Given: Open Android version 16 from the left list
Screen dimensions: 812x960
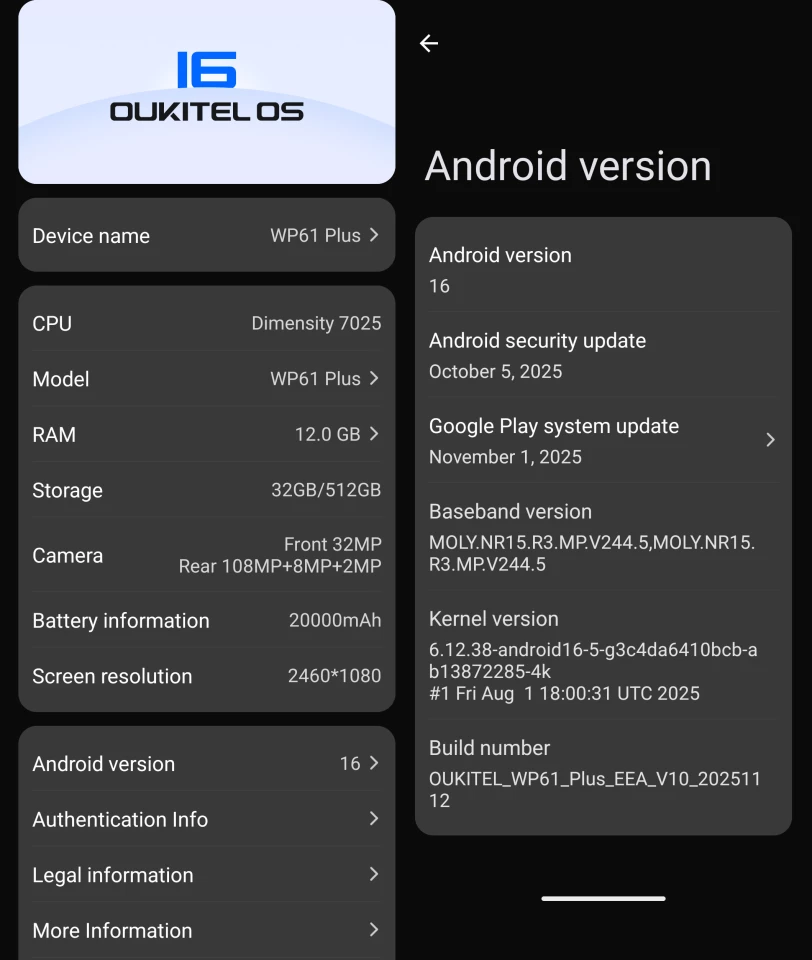Looking at the screenshot, I should [x=206, y=763].
